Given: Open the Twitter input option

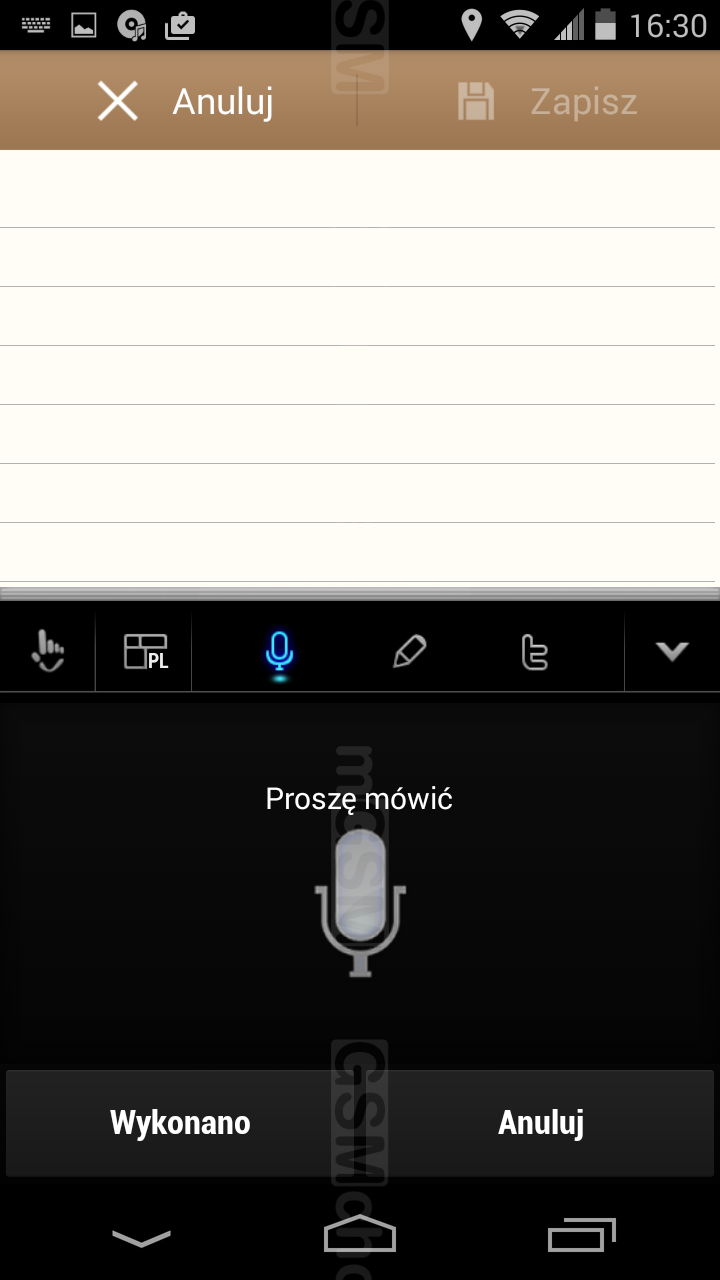Looking at the screenshot, I should (535, 652).
